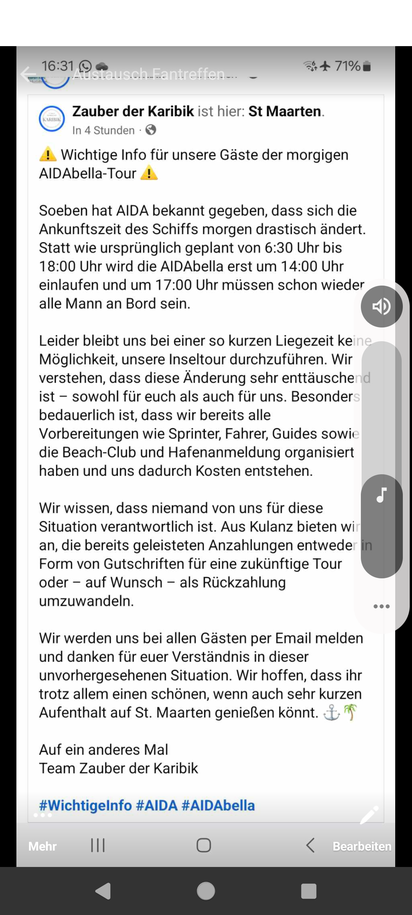Open recent apps with the square button
The width and height of the screenshot is (412, 915).
309,890
